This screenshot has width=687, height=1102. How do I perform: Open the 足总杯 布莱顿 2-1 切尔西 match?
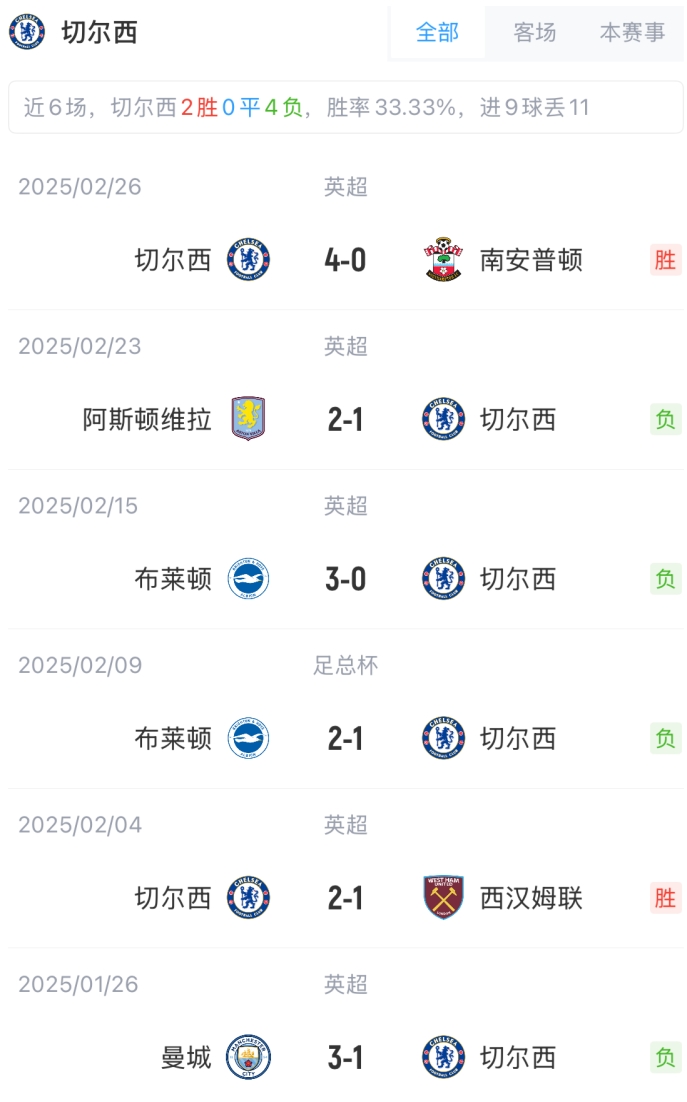[345, 738]
